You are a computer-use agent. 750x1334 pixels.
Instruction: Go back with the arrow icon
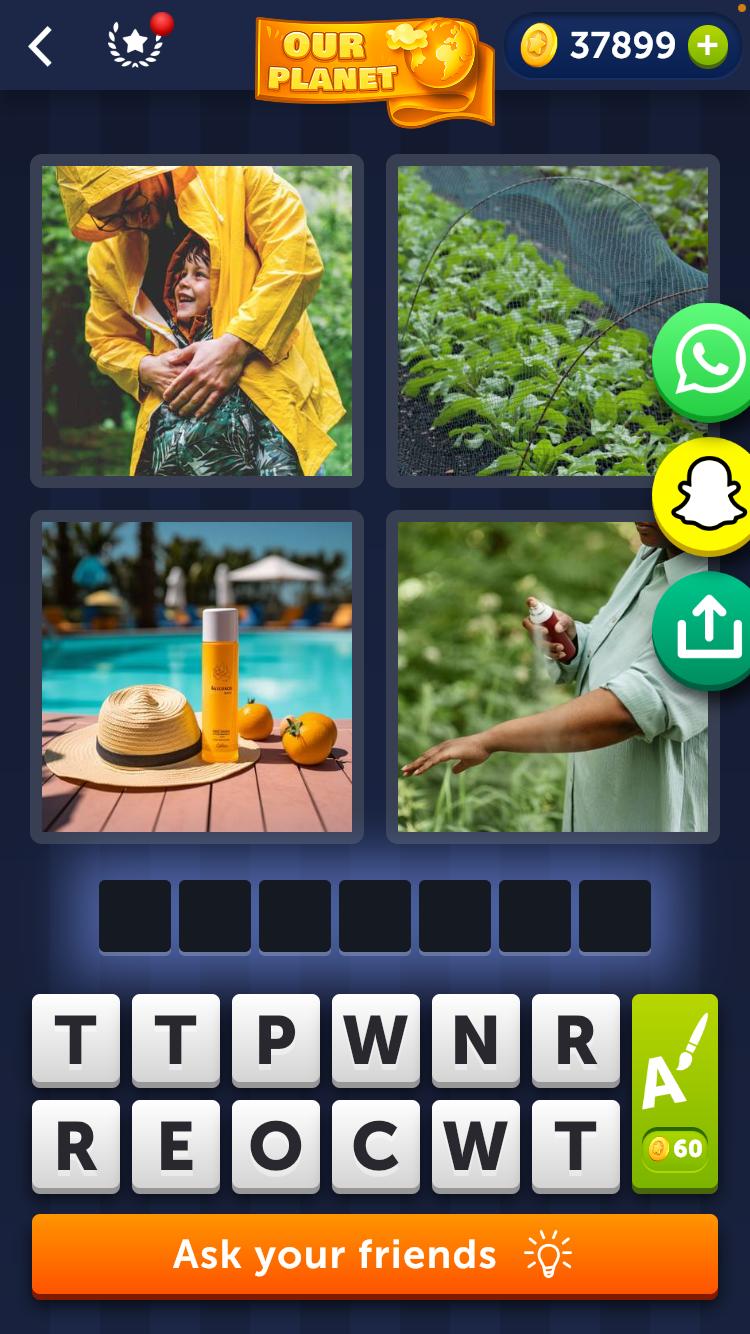[40, 47]
